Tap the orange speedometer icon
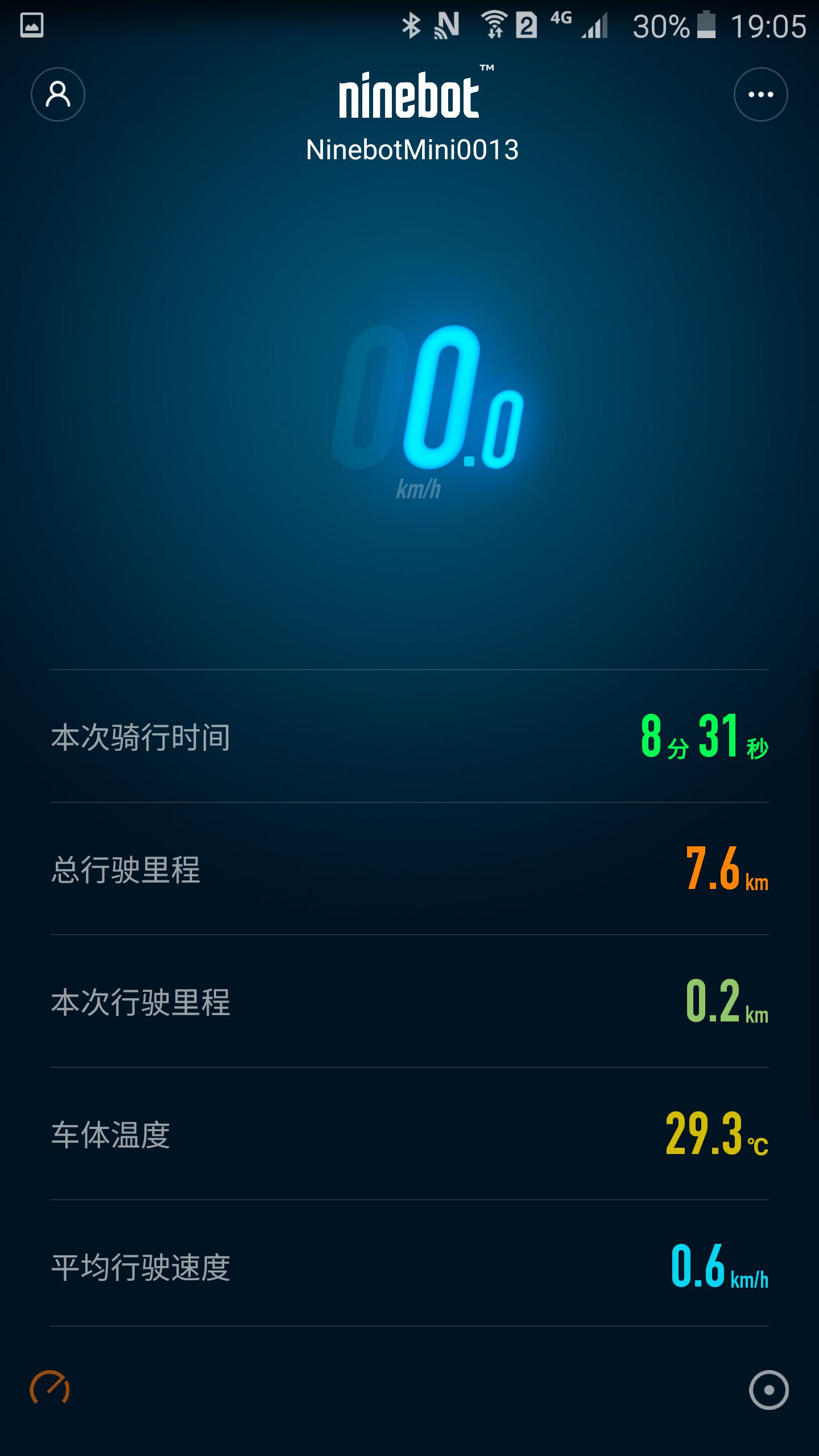The height and width of the screenshot is (1456, 819). tap(50, 1387)
